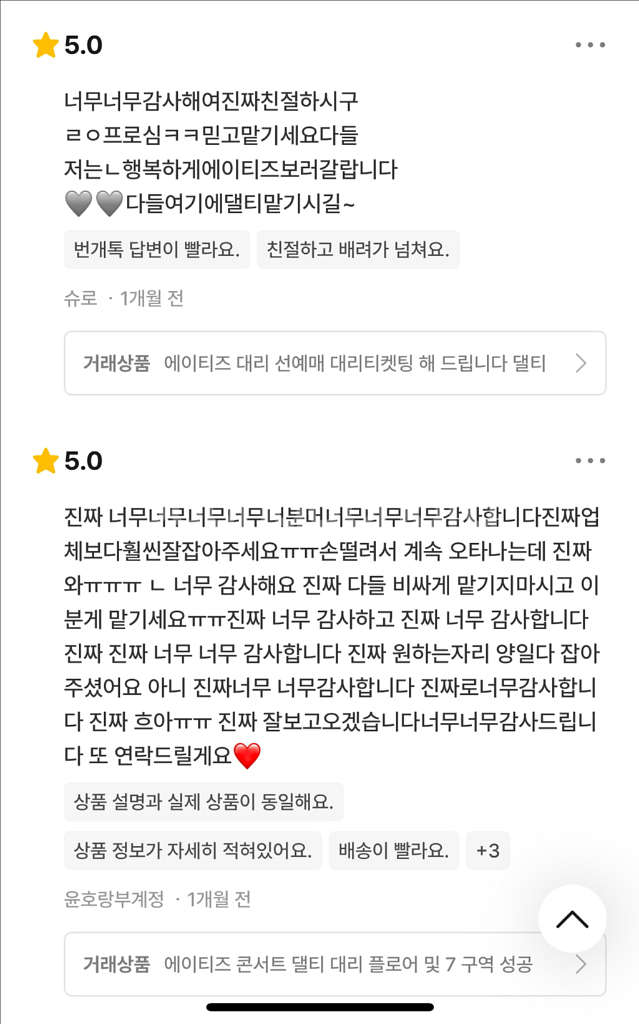Screen dimensions: 639x1024
Task: Open the overflow menu on 슈로's review
Action: click(x=590, y=45)
